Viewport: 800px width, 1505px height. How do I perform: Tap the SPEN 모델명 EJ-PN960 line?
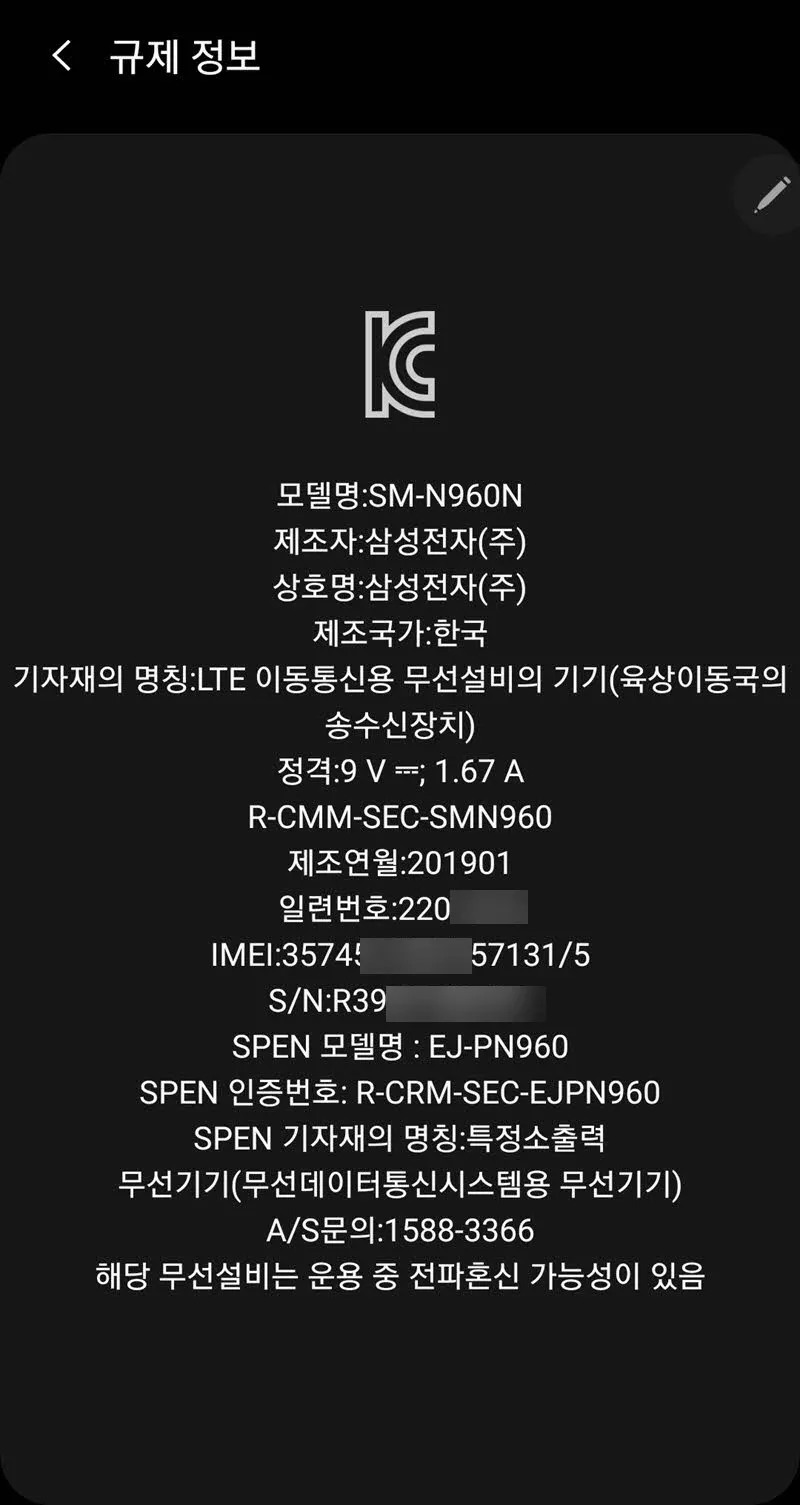tap(400, 1045)
